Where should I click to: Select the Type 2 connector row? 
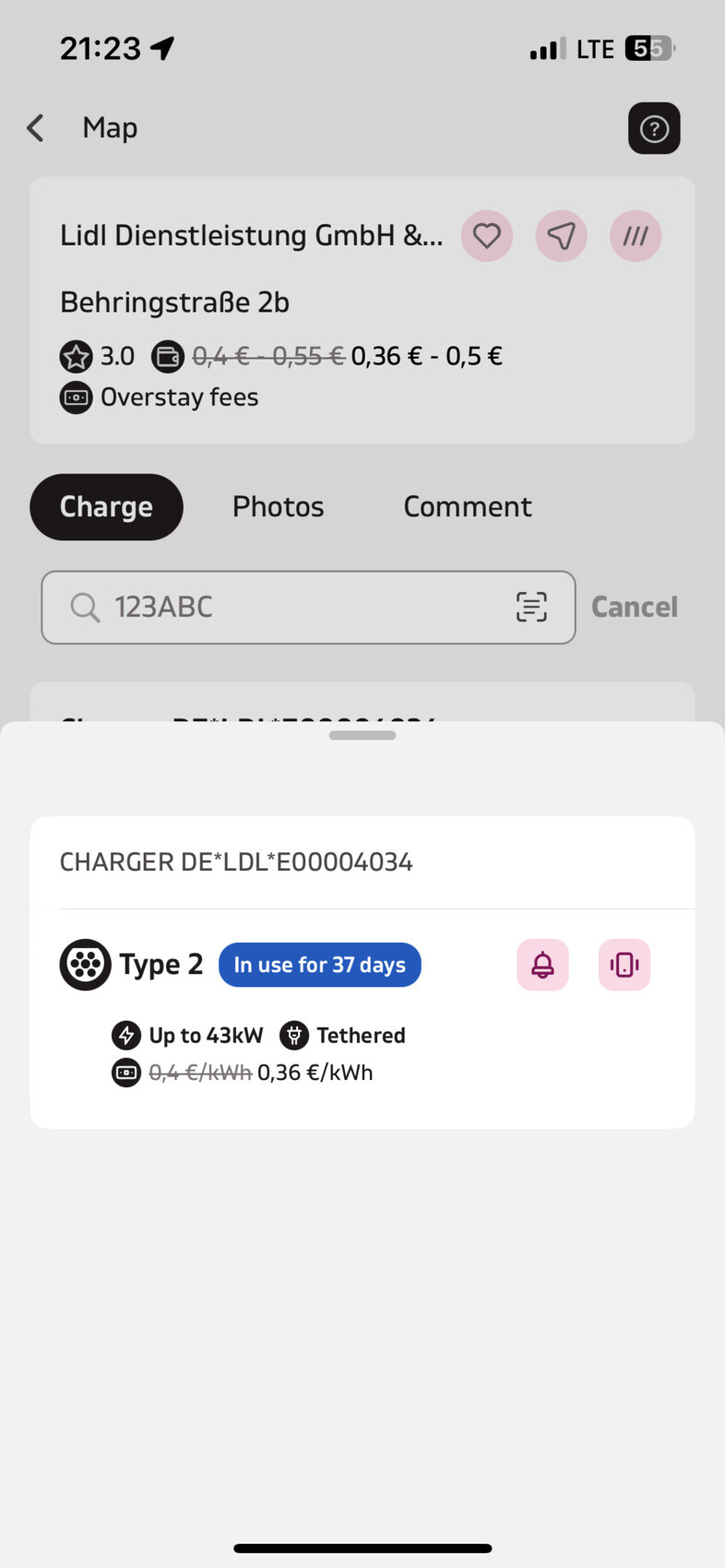pyautogui.click(x=161, y=965)
